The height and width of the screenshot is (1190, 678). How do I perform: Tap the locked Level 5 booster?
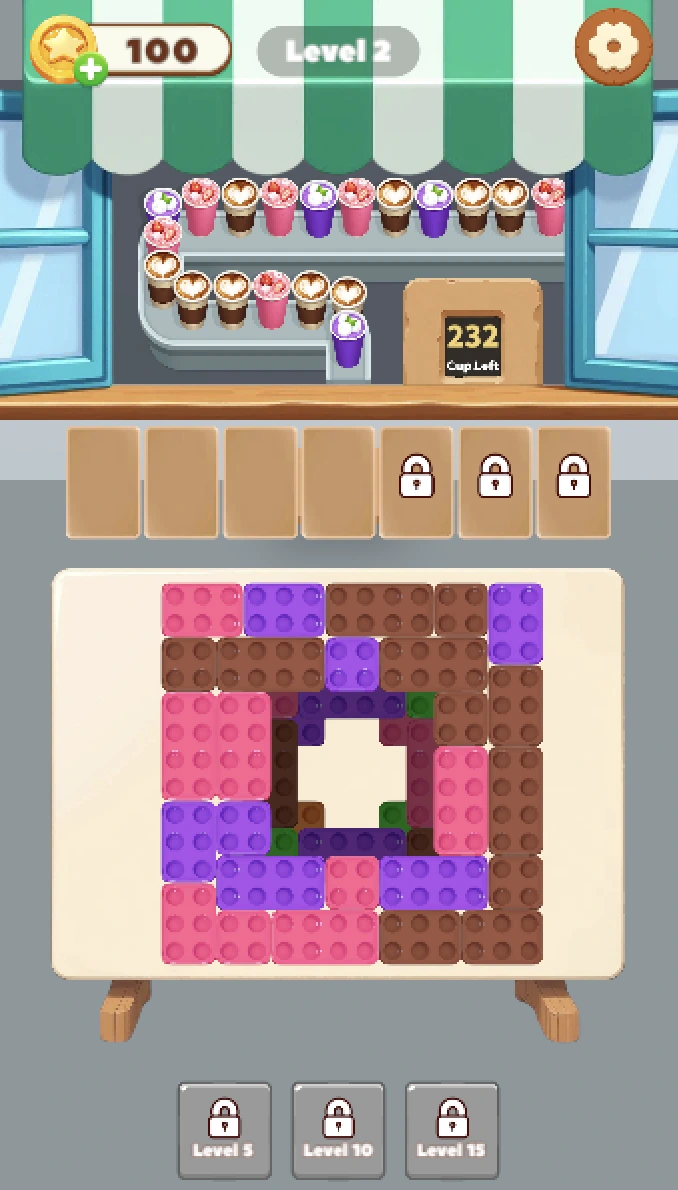click(x=225, y=1131)
